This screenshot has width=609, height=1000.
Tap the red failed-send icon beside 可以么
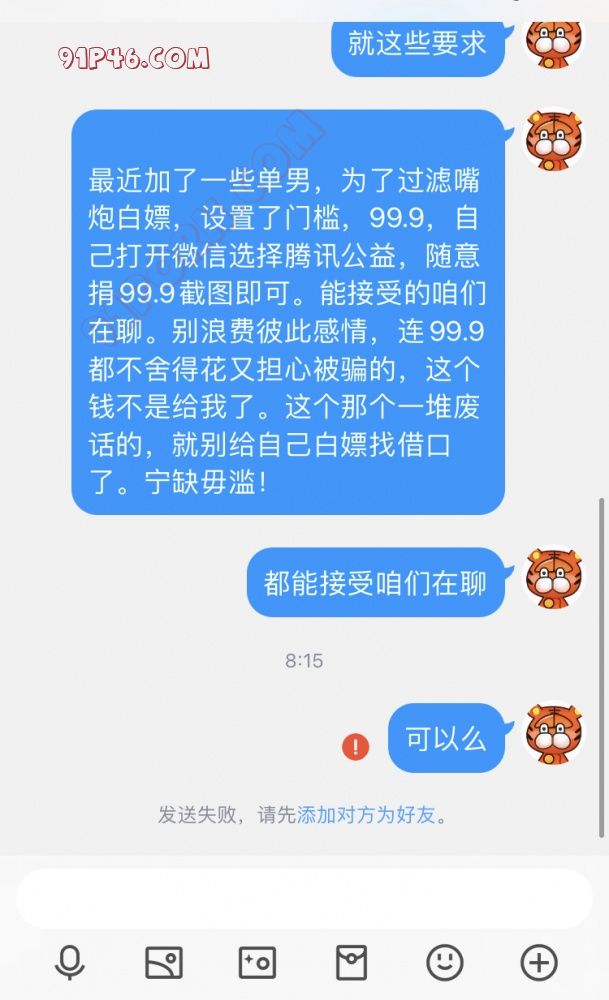coord(355,746)
